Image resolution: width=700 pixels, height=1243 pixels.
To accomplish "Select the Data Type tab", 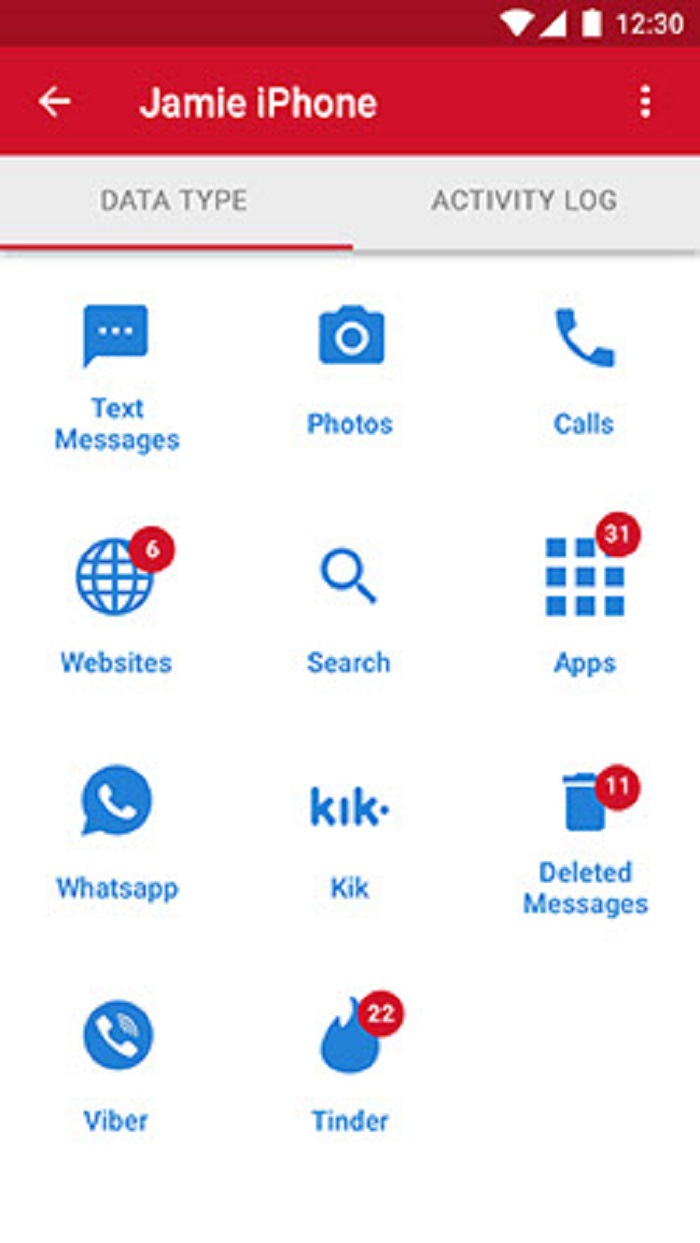I will click(173, 200).
